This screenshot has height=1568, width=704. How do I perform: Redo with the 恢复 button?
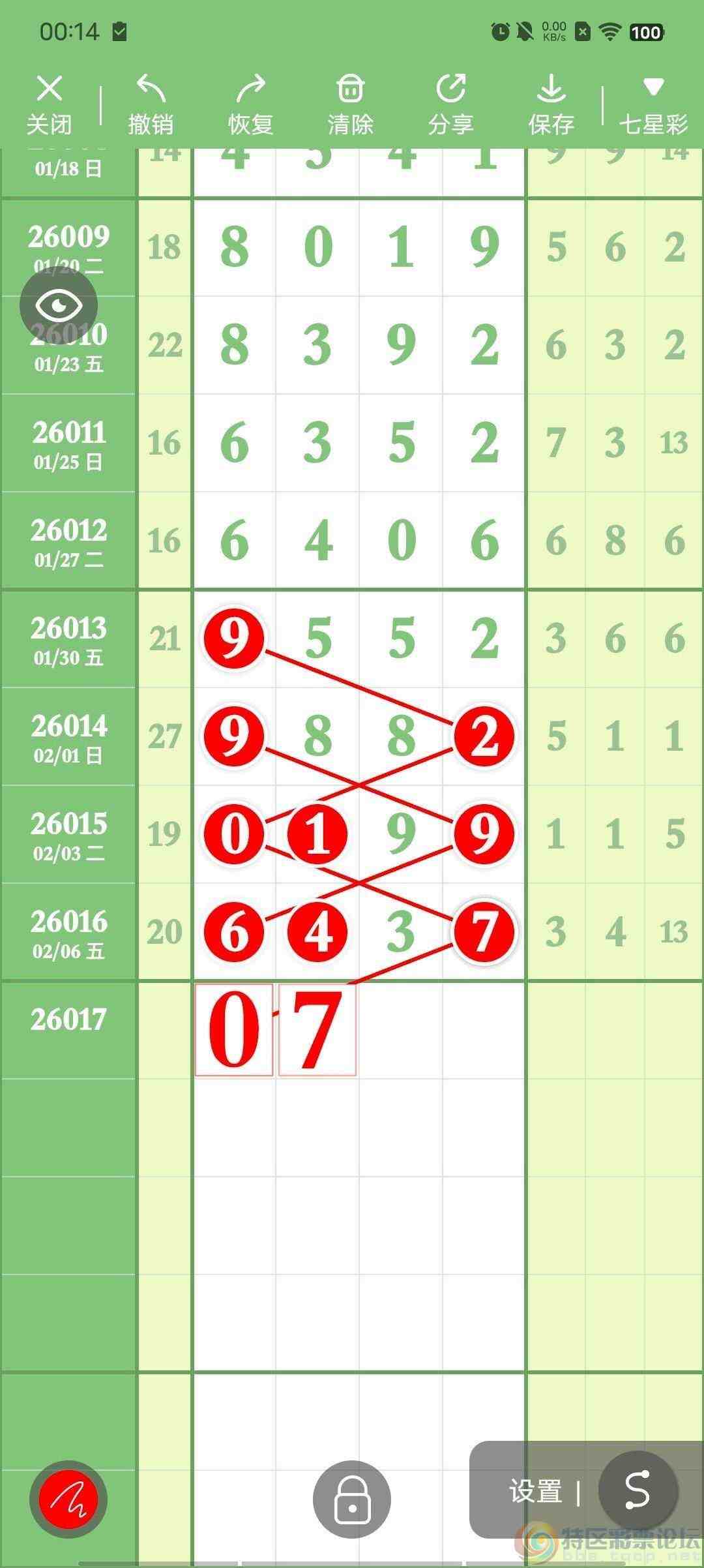pos(250,104)
